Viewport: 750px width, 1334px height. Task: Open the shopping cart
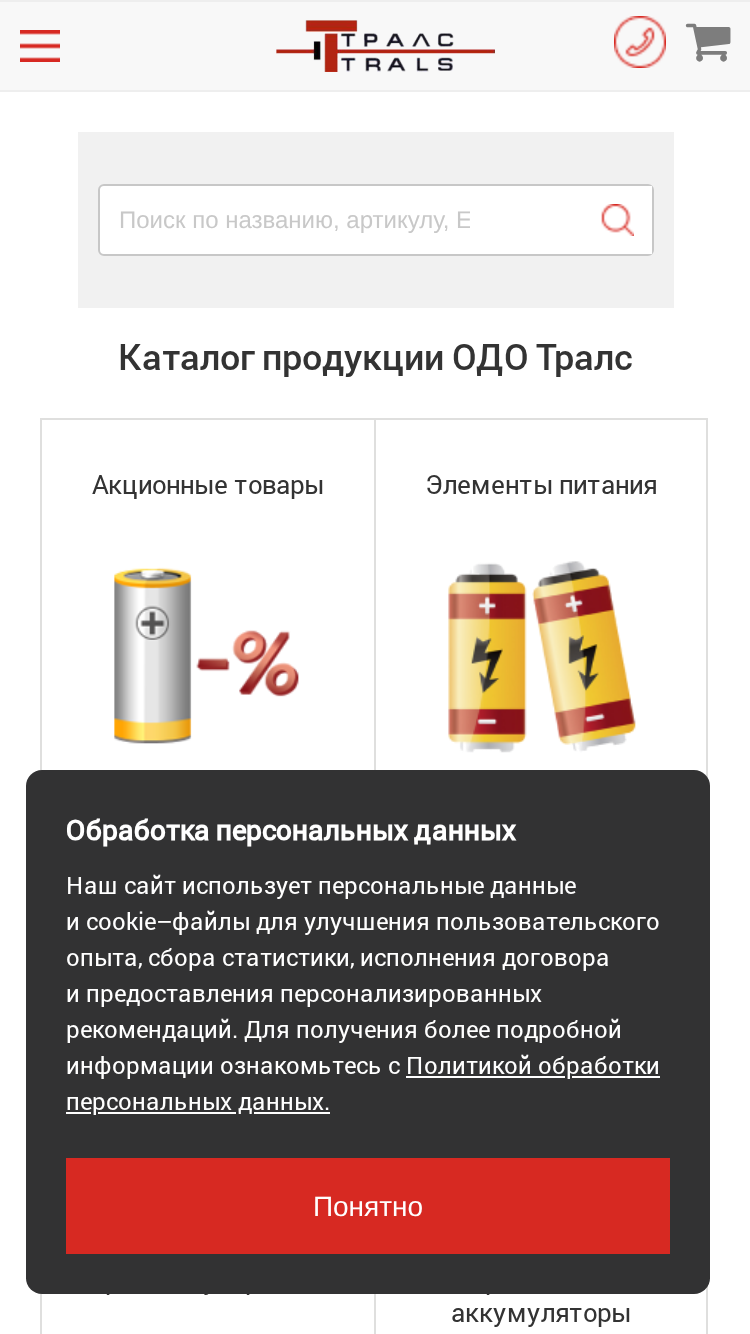709,43
